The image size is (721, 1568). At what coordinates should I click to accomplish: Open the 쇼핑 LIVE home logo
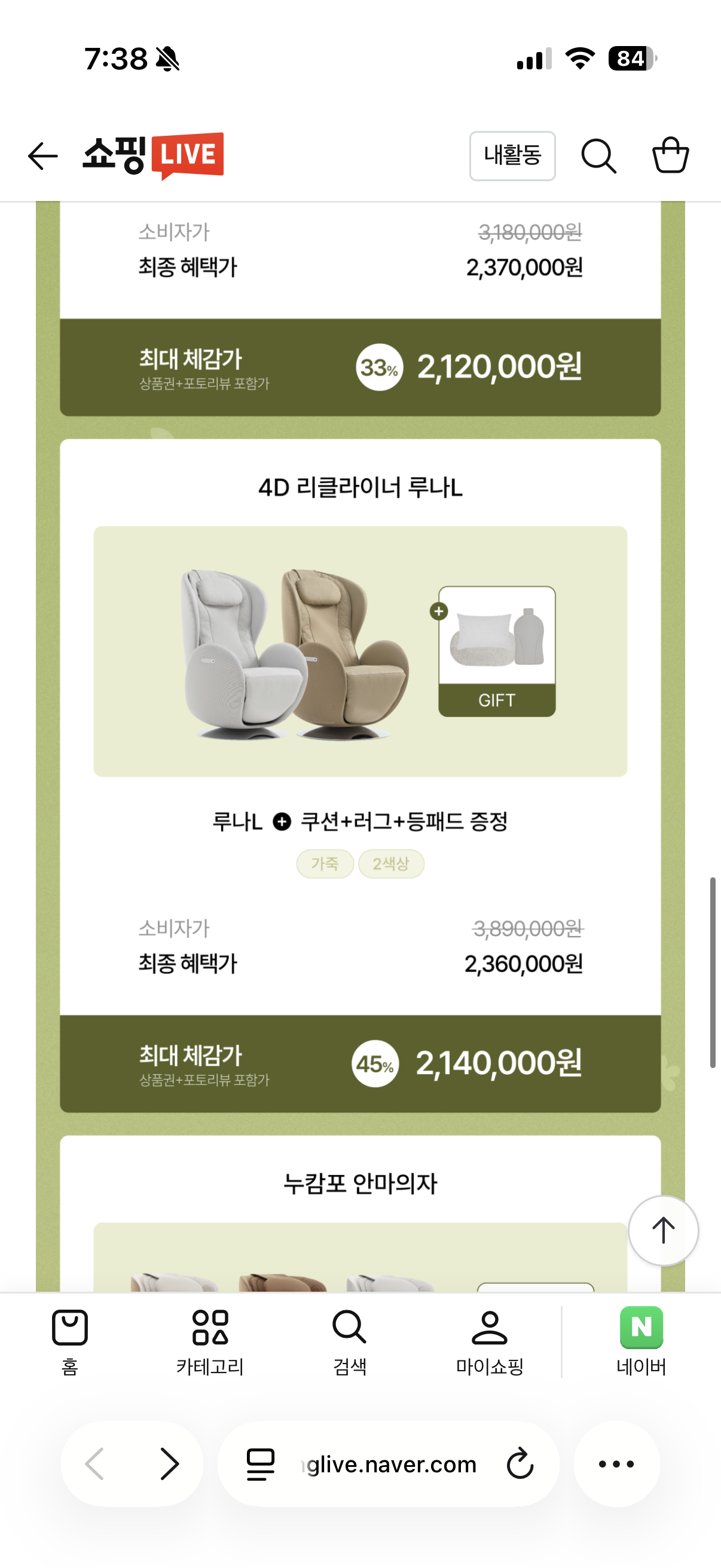click(153, 156)
